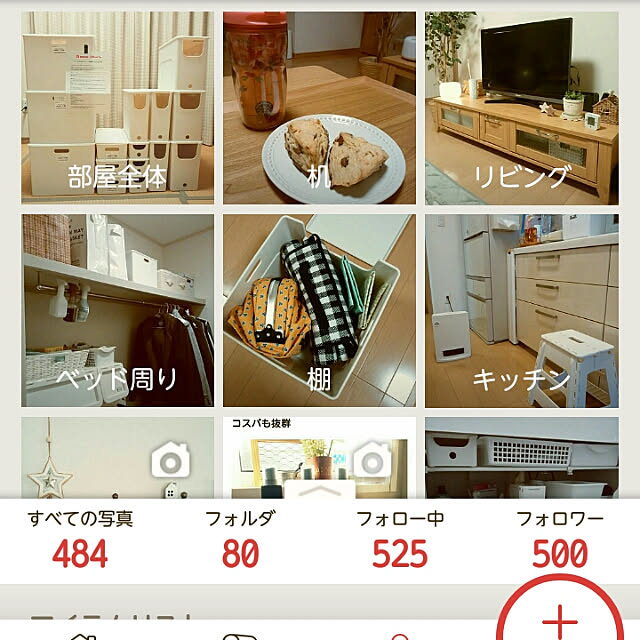
Task: Open the リビング photo tile
Action: click(x=521, y=108)
